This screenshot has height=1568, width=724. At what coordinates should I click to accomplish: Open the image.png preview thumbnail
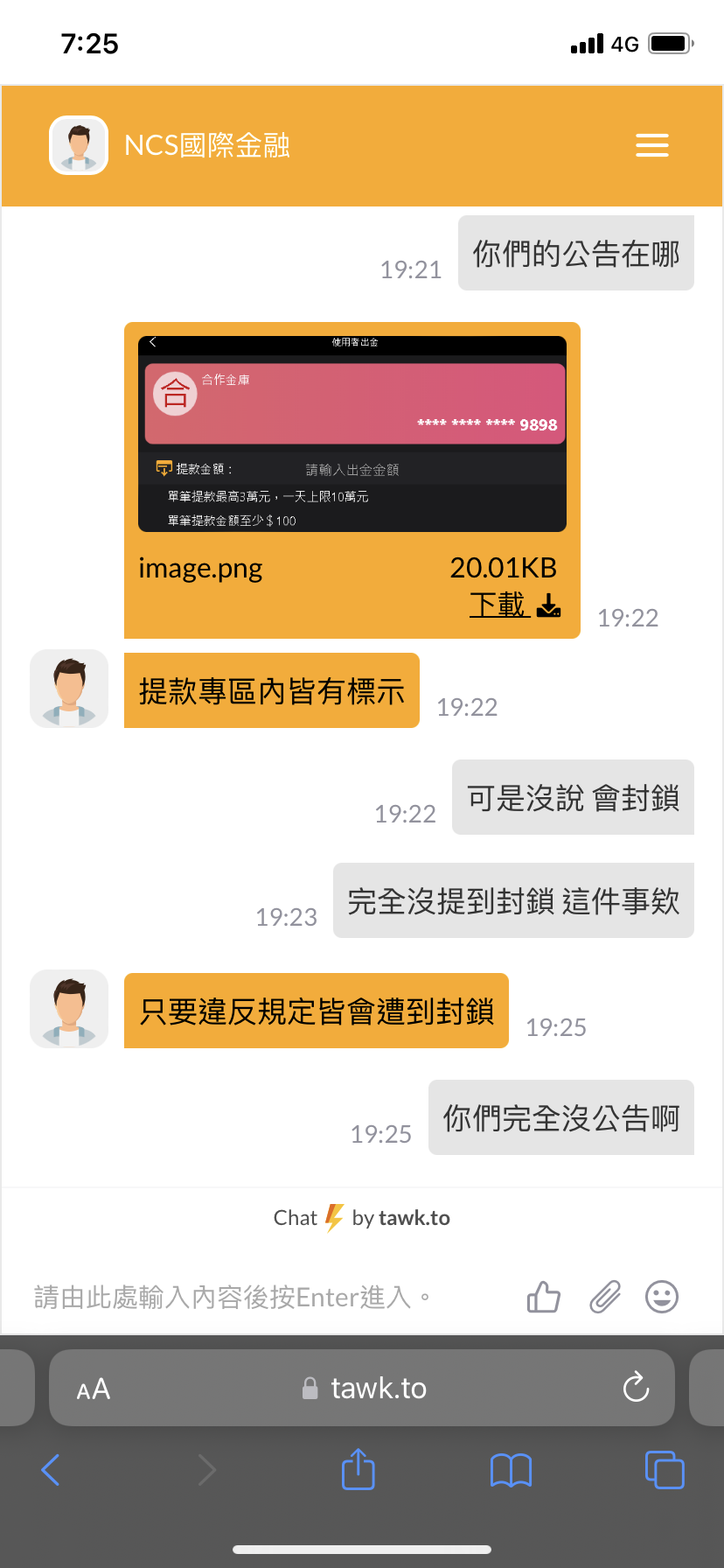[352, 434]
